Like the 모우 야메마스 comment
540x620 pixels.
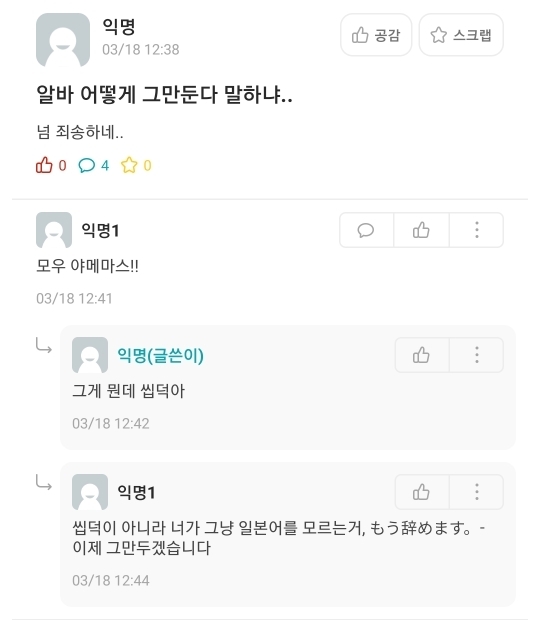(x=421, y=230)
